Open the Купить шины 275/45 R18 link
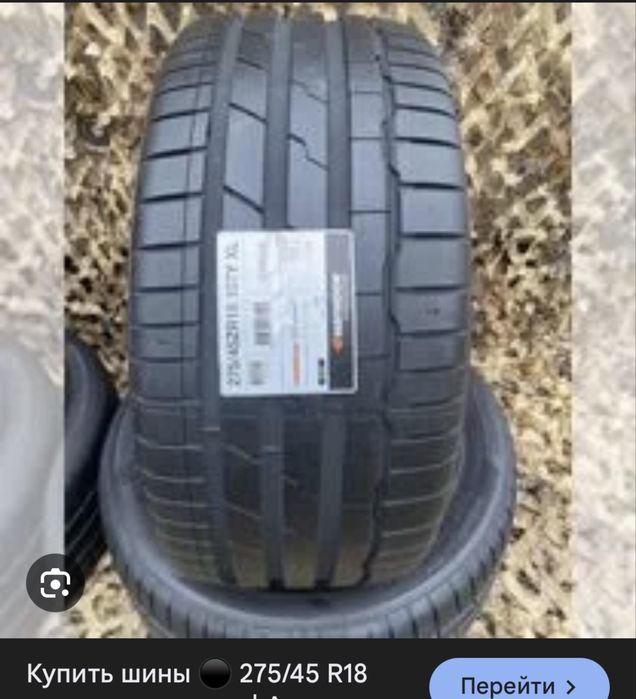The width and height of the screenshot is (636, 699). click(197, 674)
